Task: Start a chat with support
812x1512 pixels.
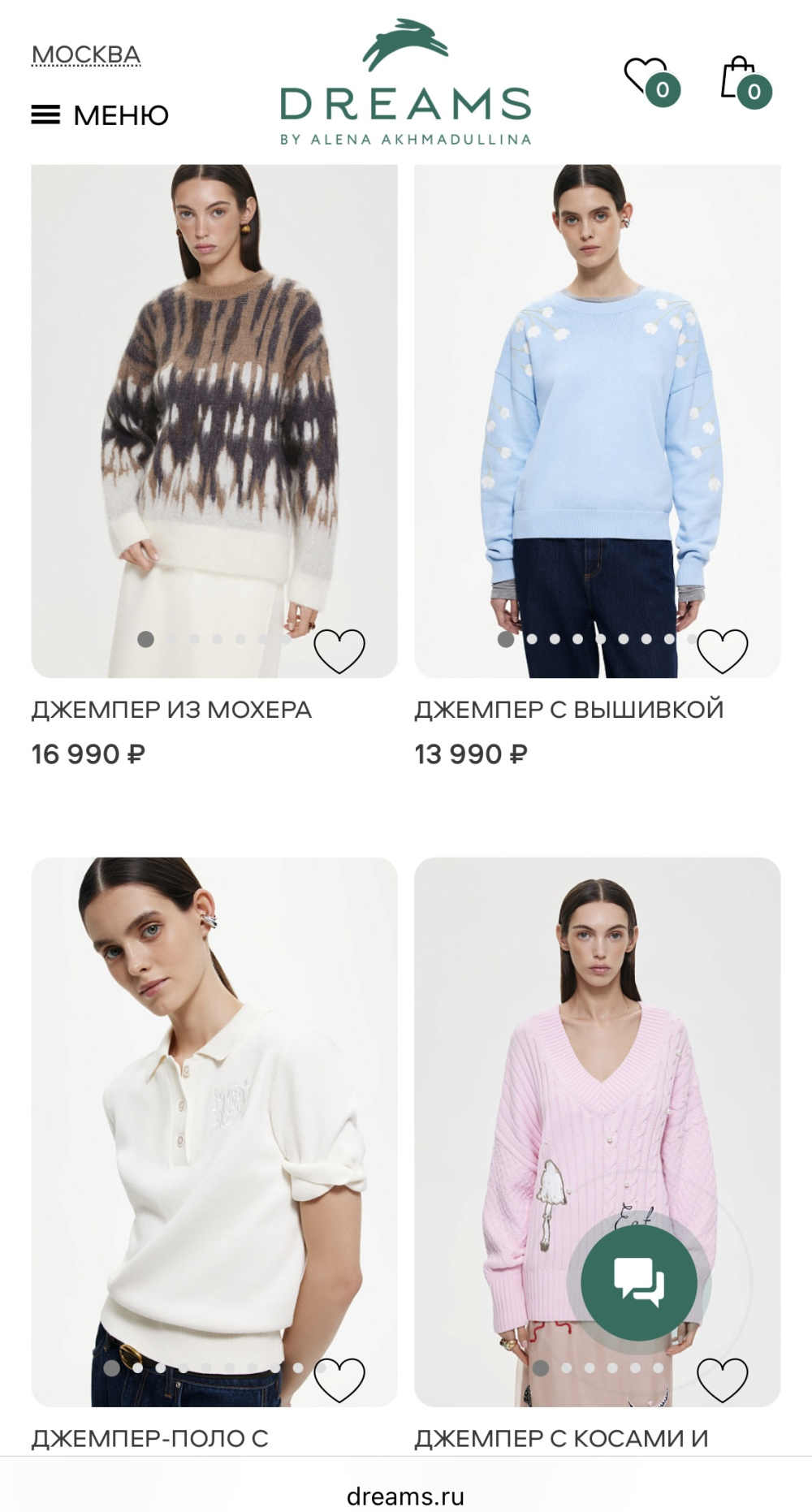Action: [x=639, y=1283]
